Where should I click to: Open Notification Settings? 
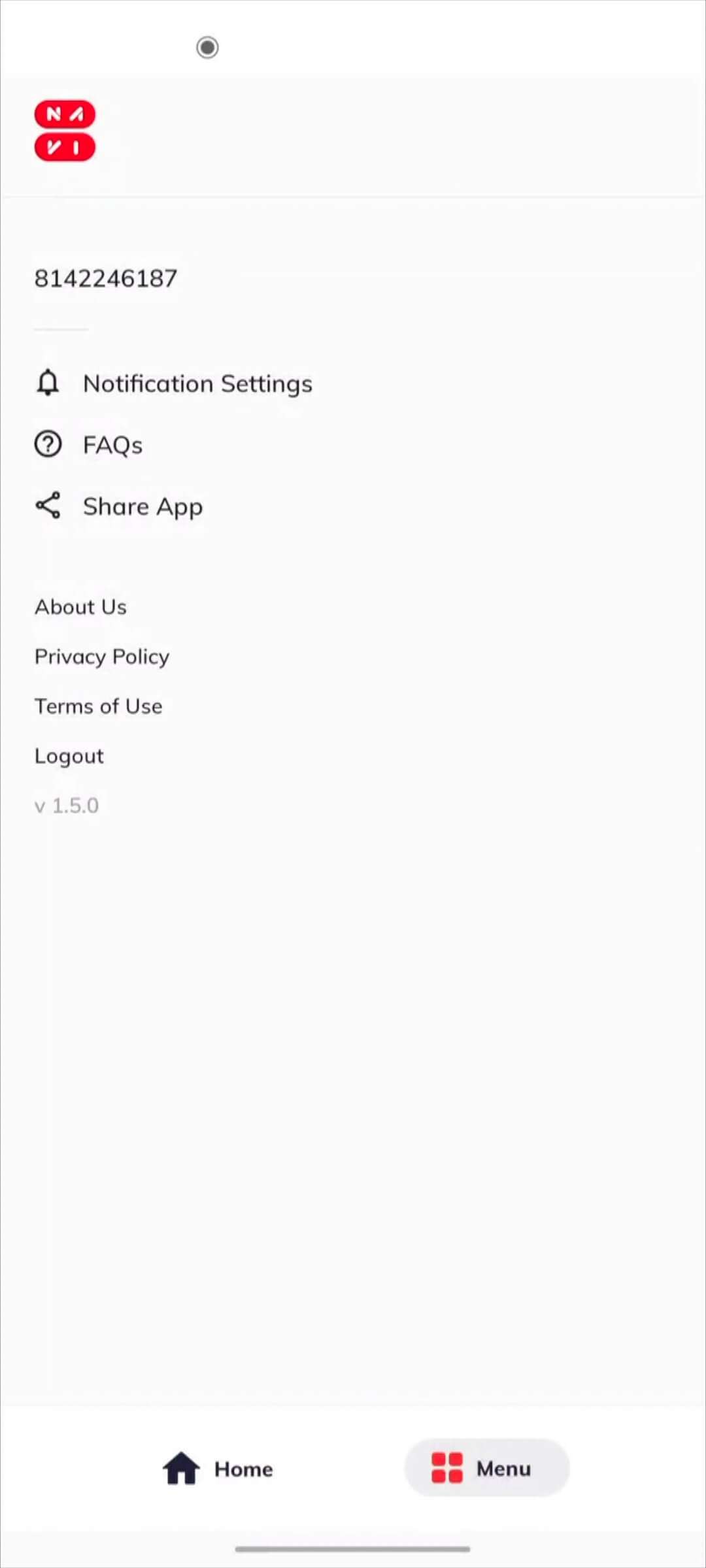pos(197,384)
